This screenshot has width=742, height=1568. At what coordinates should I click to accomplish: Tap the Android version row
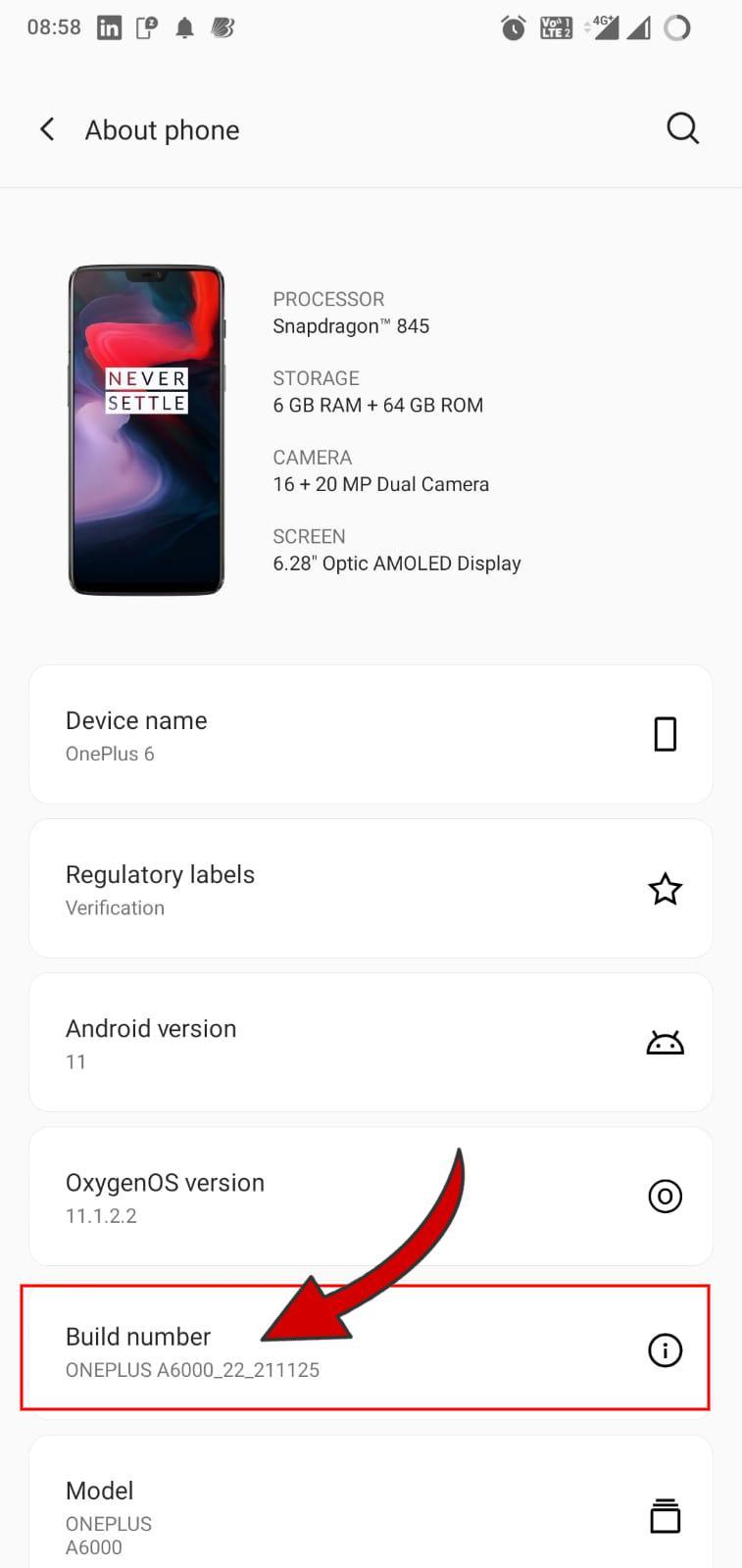tap(371, 1043)
